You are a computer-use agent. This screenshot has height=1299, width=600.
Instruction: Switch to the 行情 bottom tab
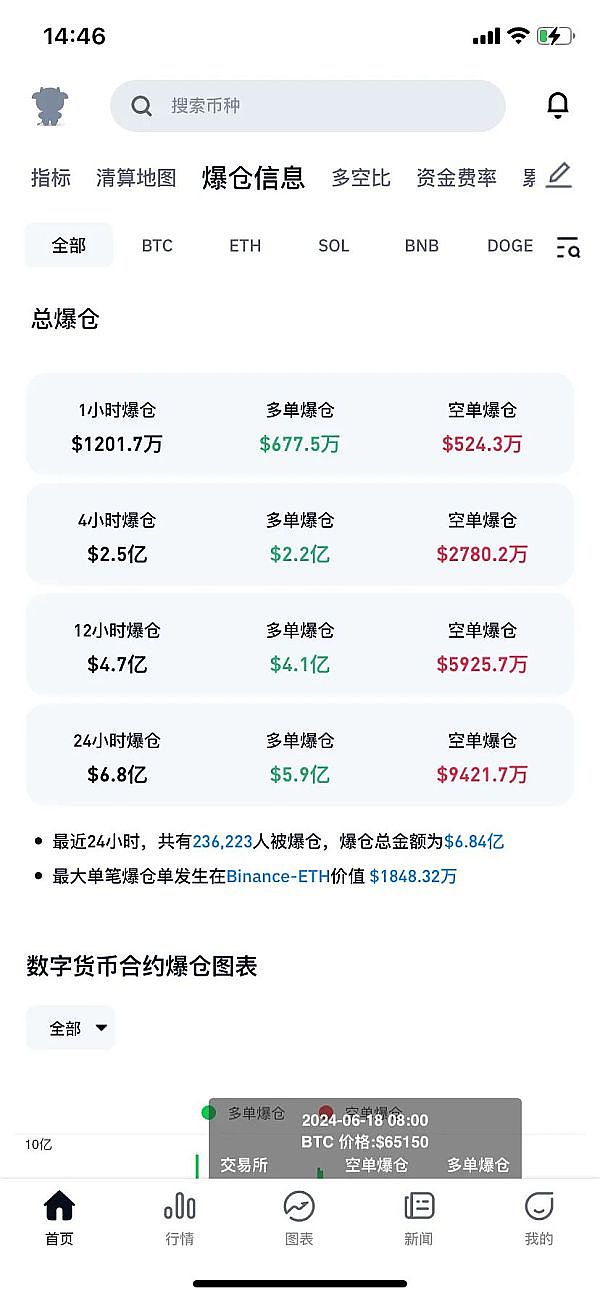pos(180,1217)
